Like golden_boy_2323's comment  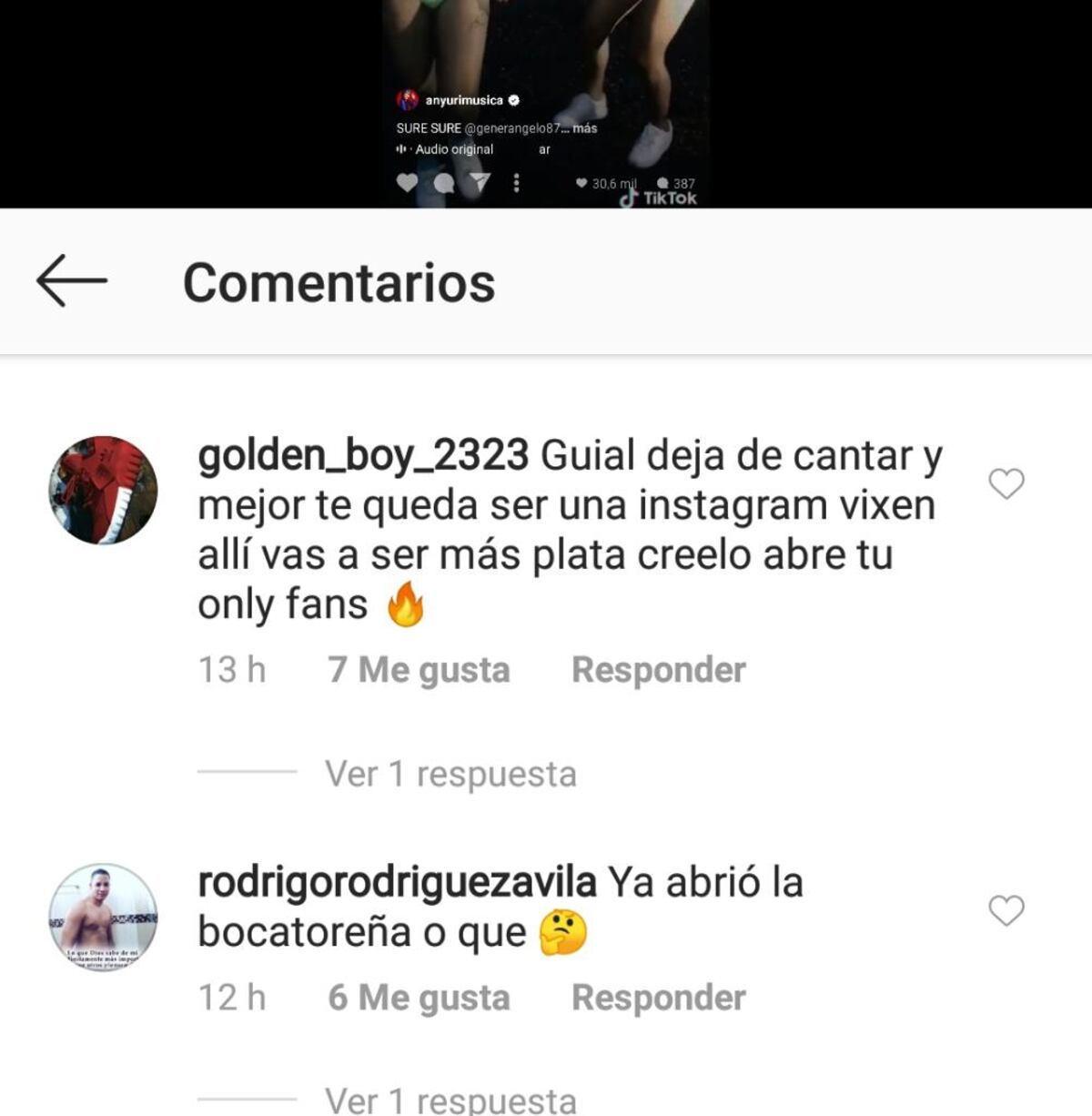1006,483
